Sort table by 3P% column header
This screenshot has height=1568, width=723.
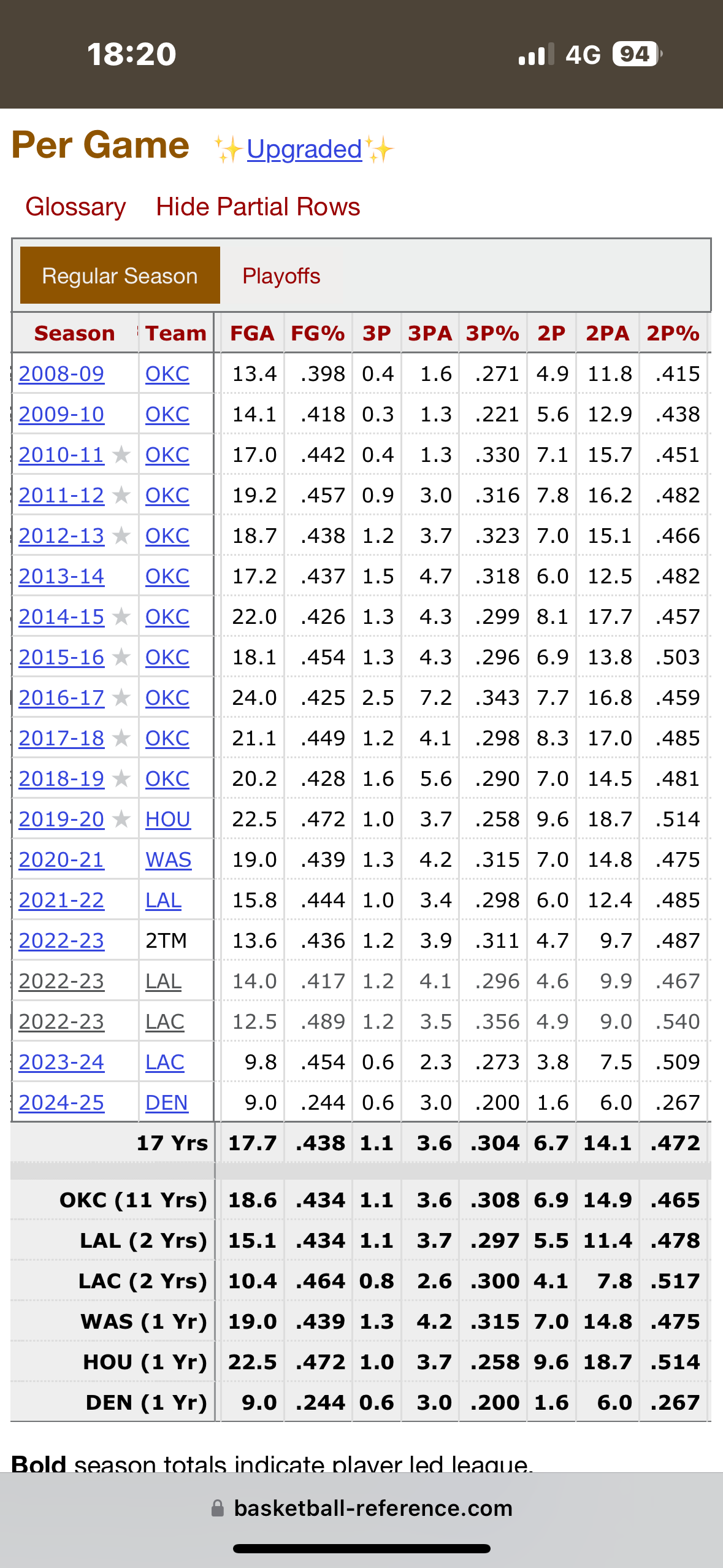493,333
